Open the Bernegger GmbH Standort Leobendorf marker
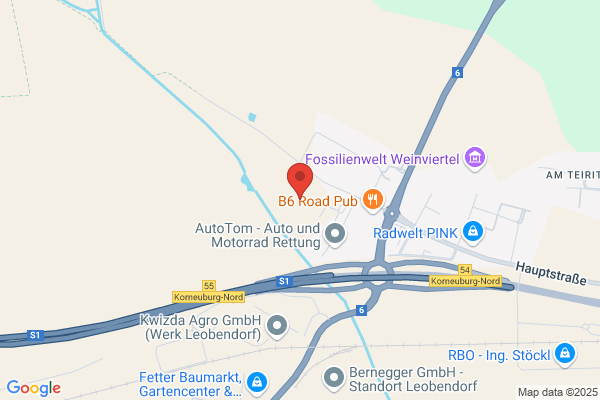 [334, 379]
